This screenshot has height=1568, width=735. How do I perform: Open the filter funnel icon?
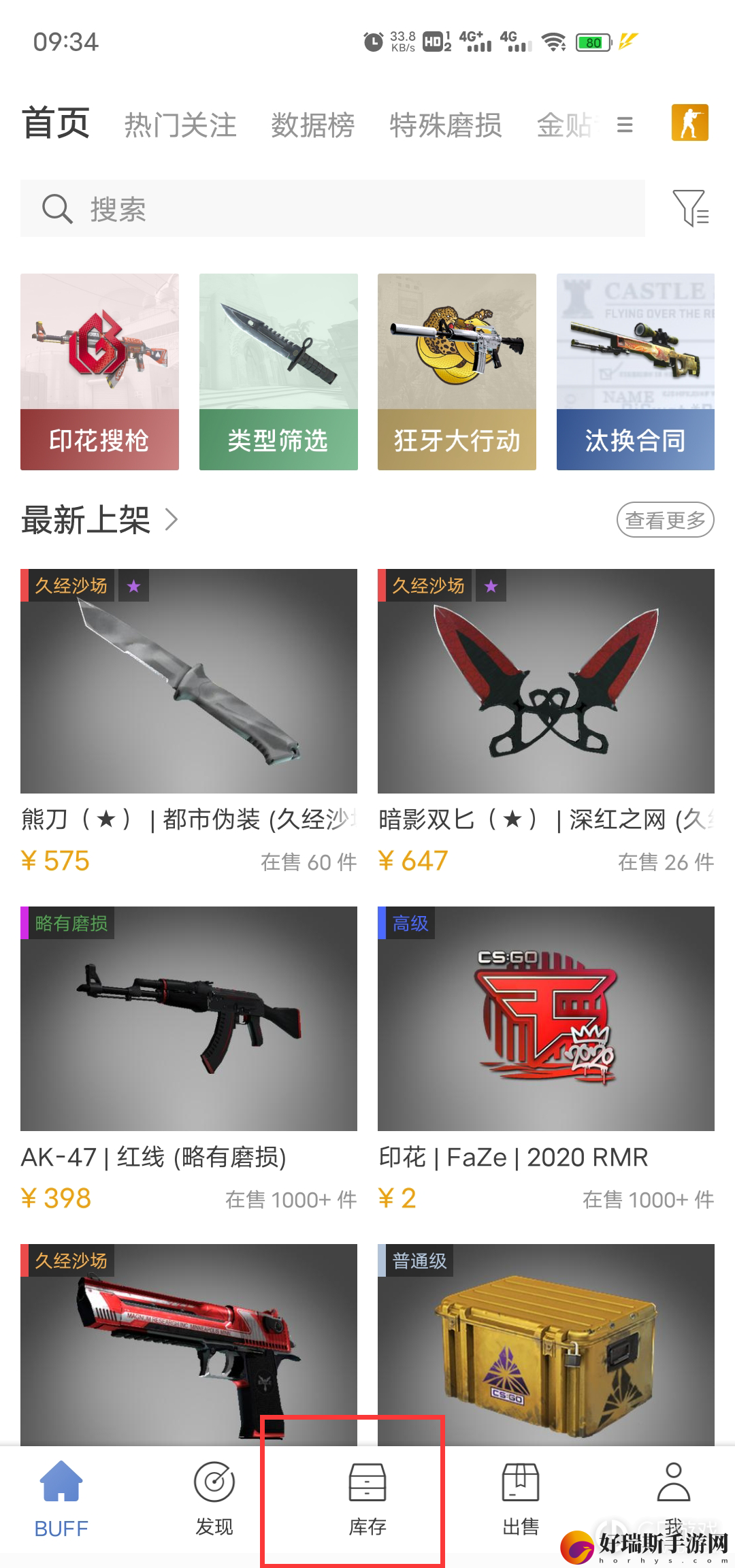691,208
